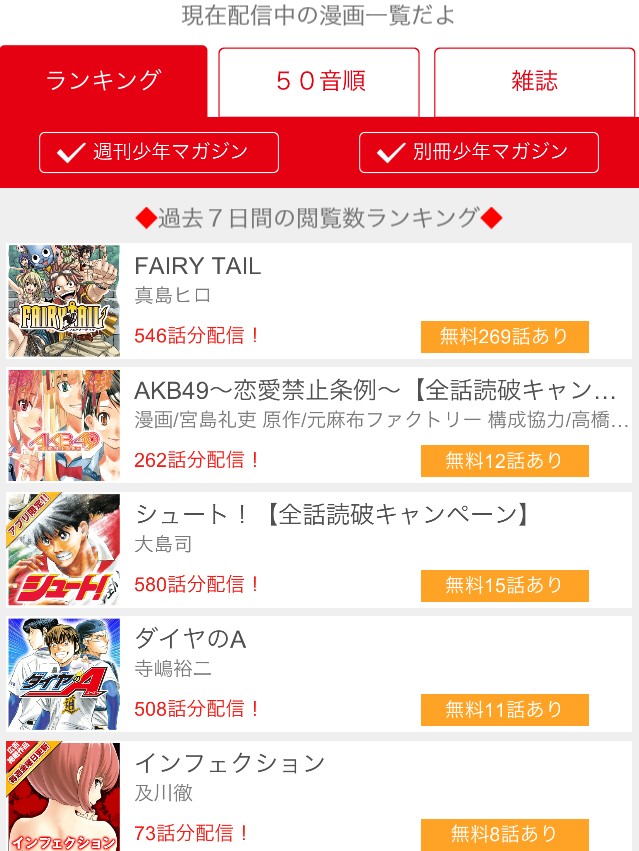This screenshot has width=639, height=851.
Task: Toggle the 別冊少年マガジン filter
Action: click(x=478, y=152)
